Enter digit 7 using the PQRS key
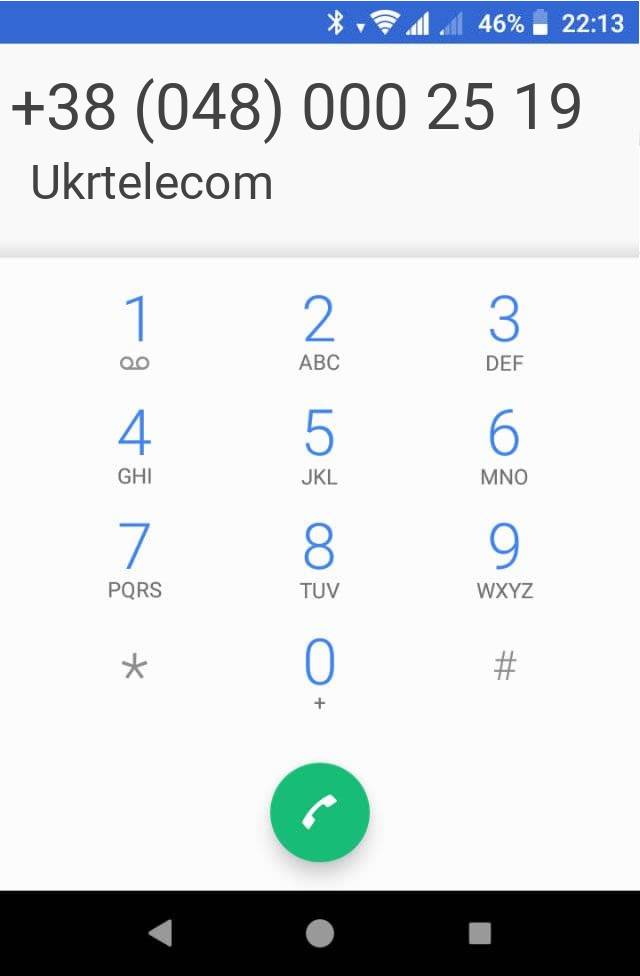This screenshot has width=640, height=976. click(134, 560)
